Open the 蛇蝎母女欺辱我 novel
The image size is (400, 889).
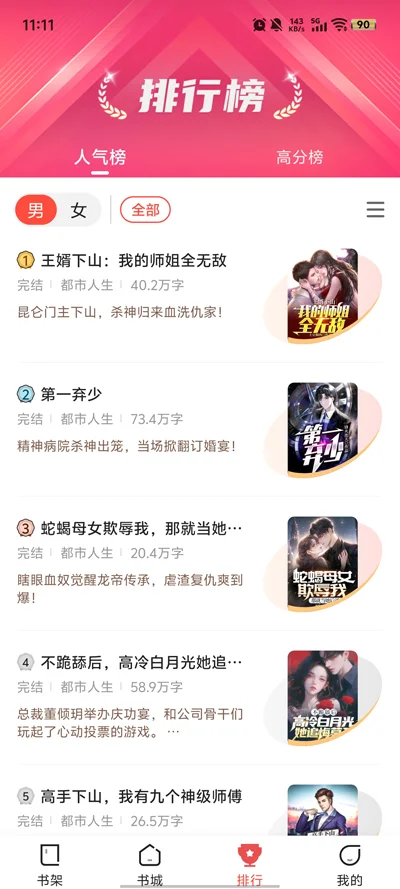pyautogui.click(x=199, y=564)
